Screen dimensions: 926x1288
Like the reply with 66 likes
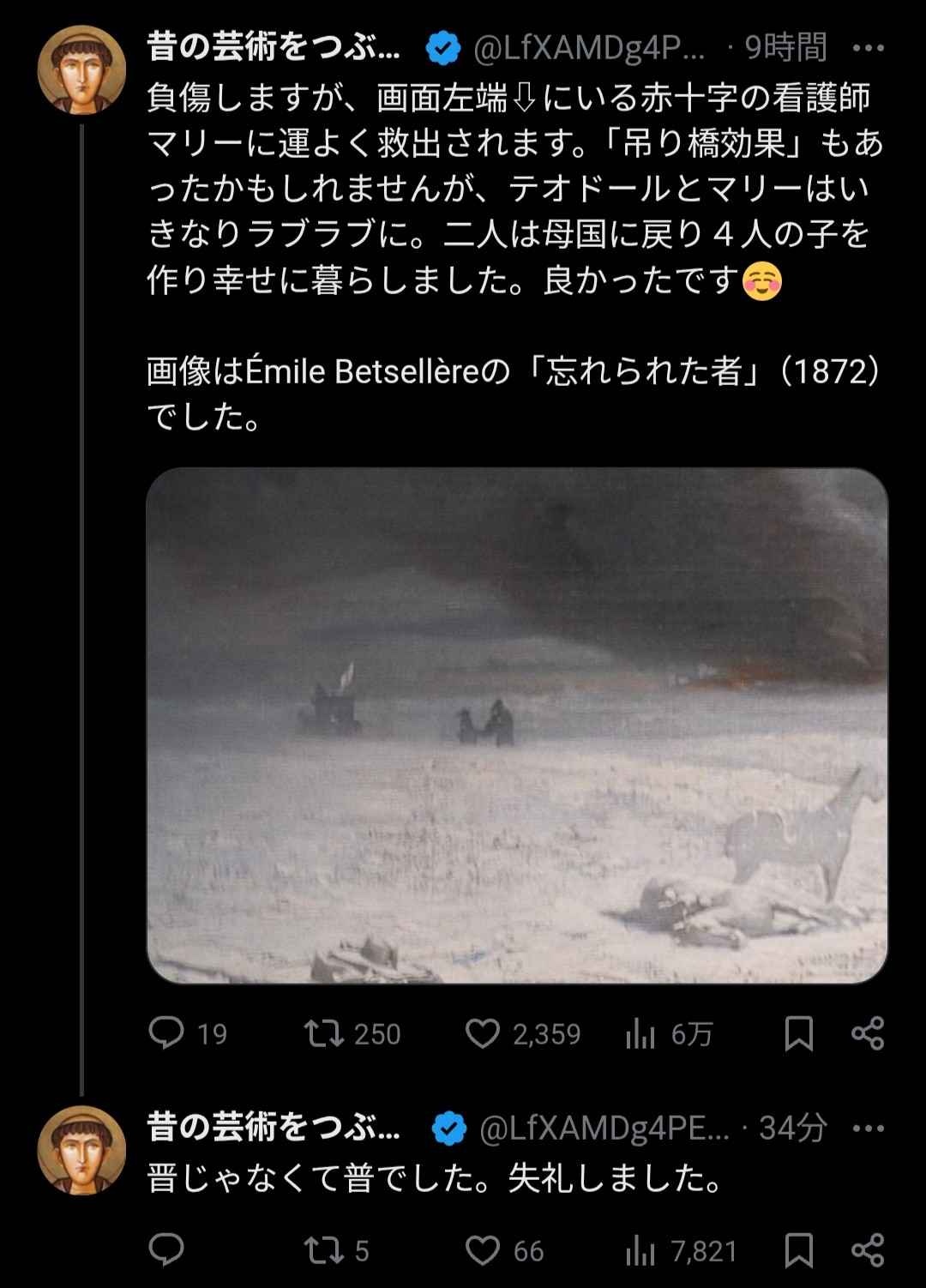point(483,1250)
